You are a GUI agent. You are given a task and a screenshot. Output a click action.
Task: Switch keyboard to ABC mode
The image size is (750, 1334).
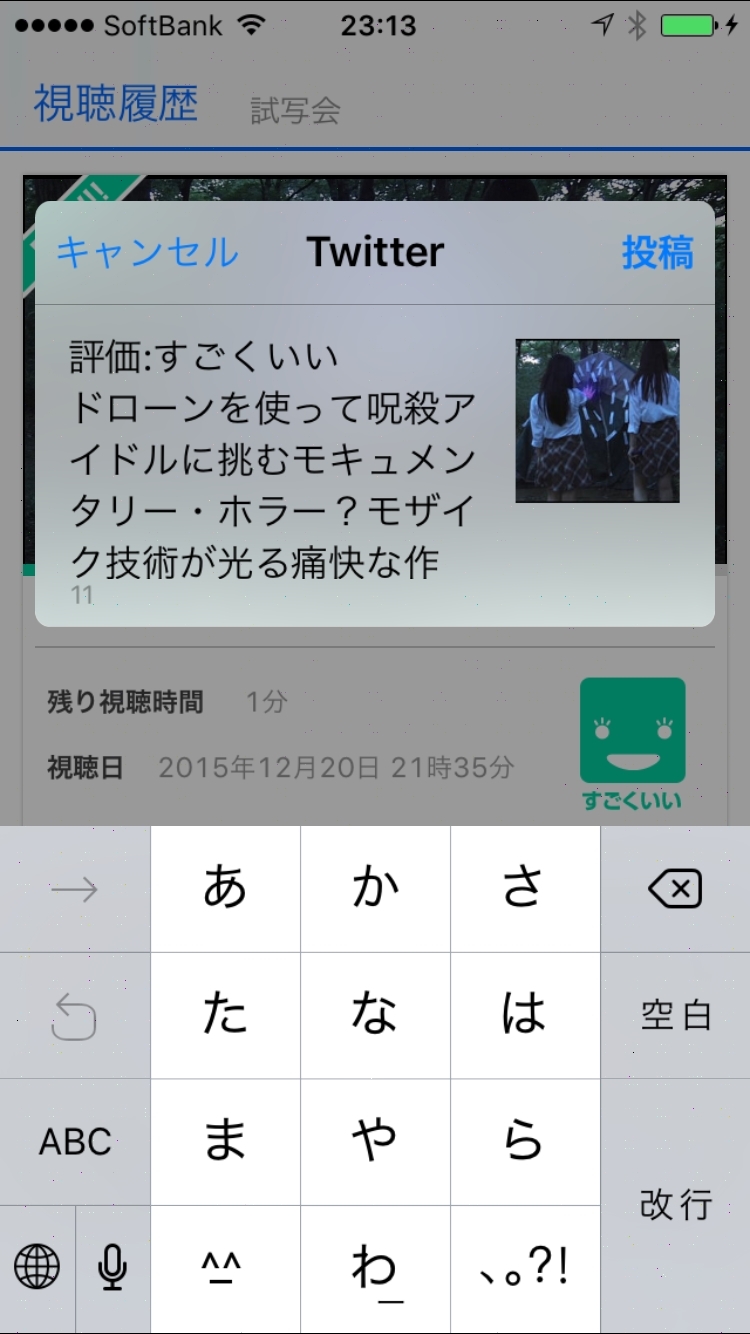(75, 1141)
